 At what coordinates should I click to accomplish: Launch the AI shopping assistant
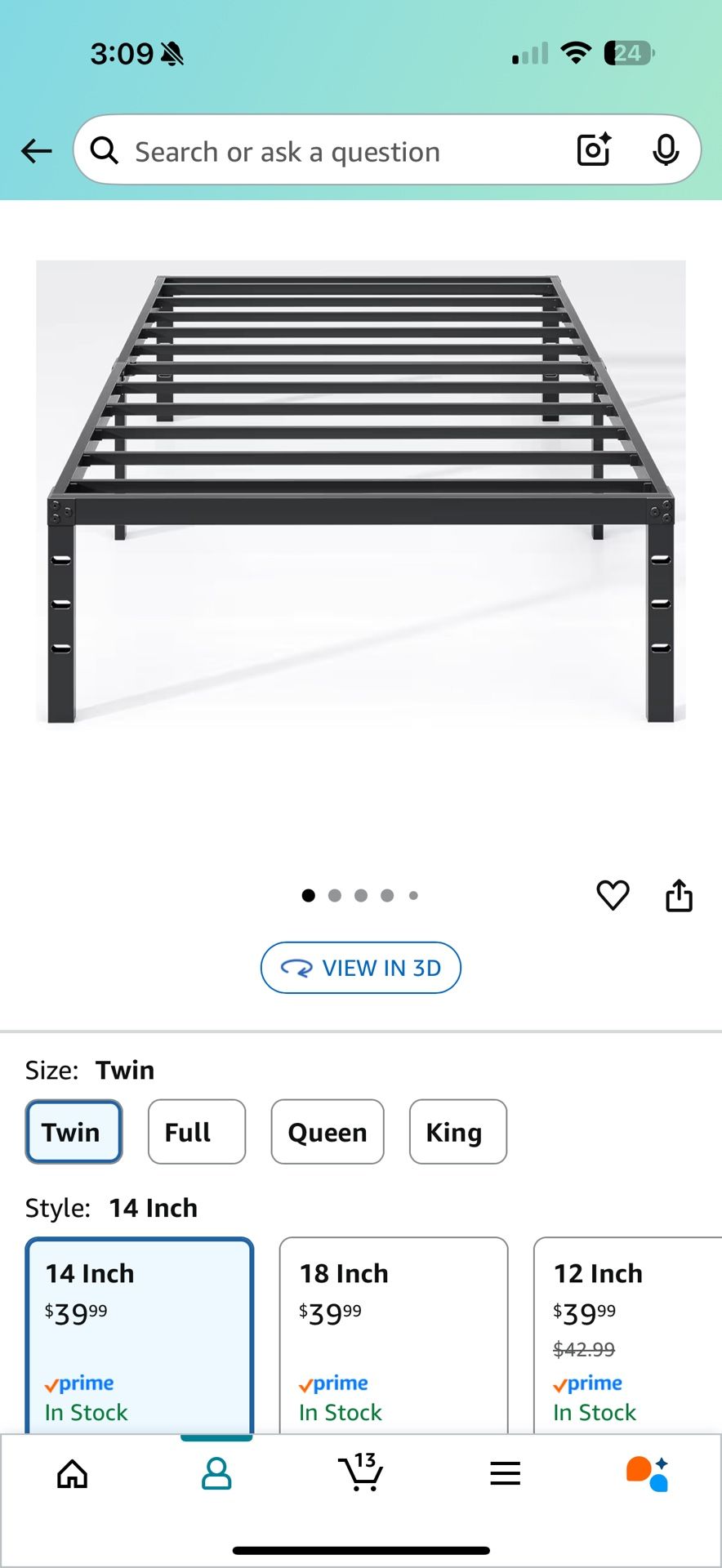click(648, 1474)
